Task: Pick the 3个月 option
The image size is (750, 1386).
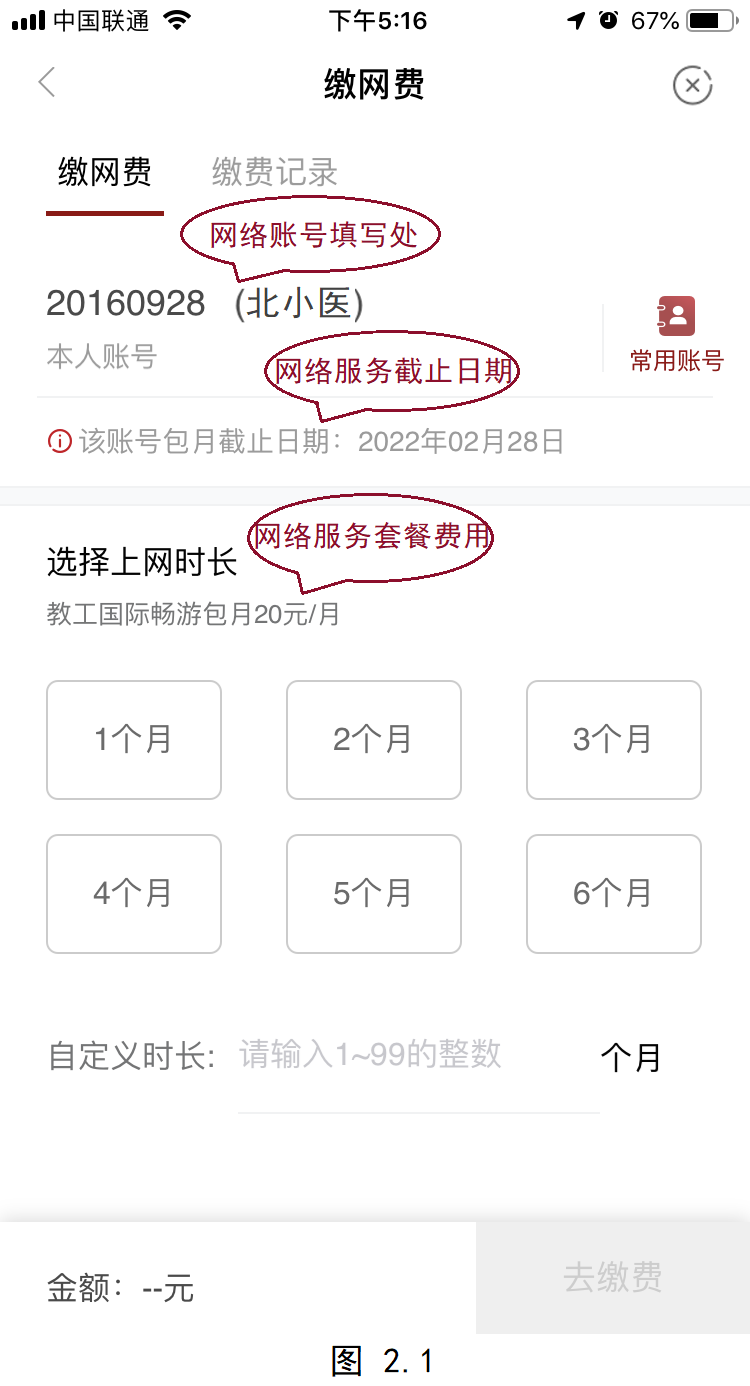Action: (614, 740)
